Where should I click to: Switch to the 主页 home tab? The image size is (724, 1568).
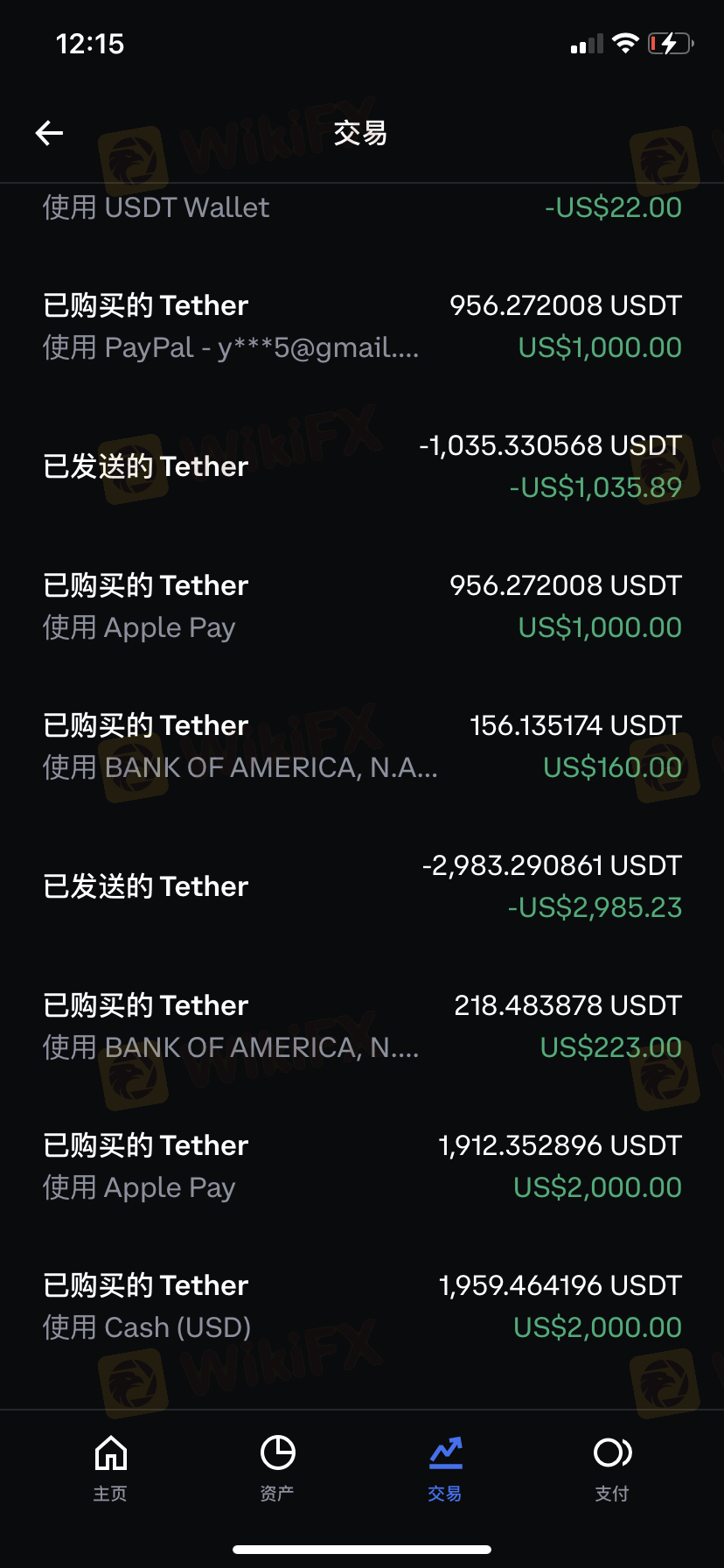point(111,1466)
